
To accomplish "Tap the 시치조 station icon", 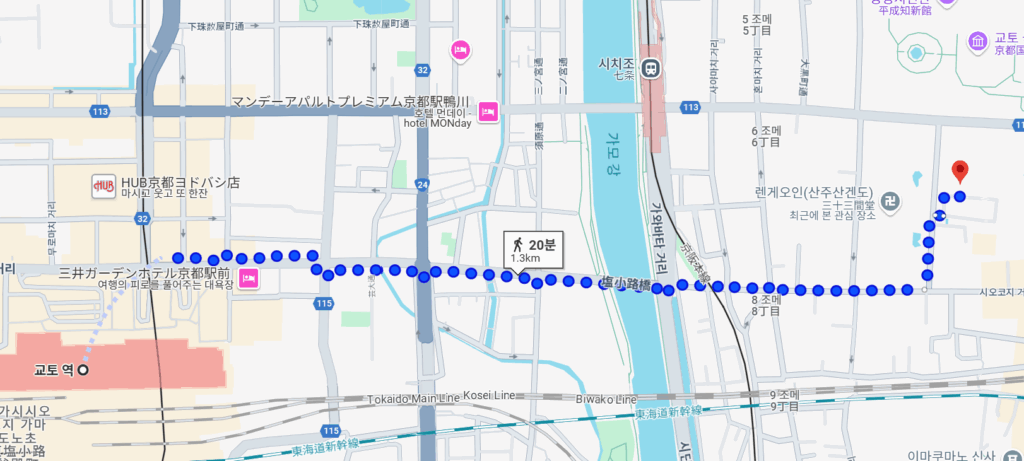I will pos(652,69).
